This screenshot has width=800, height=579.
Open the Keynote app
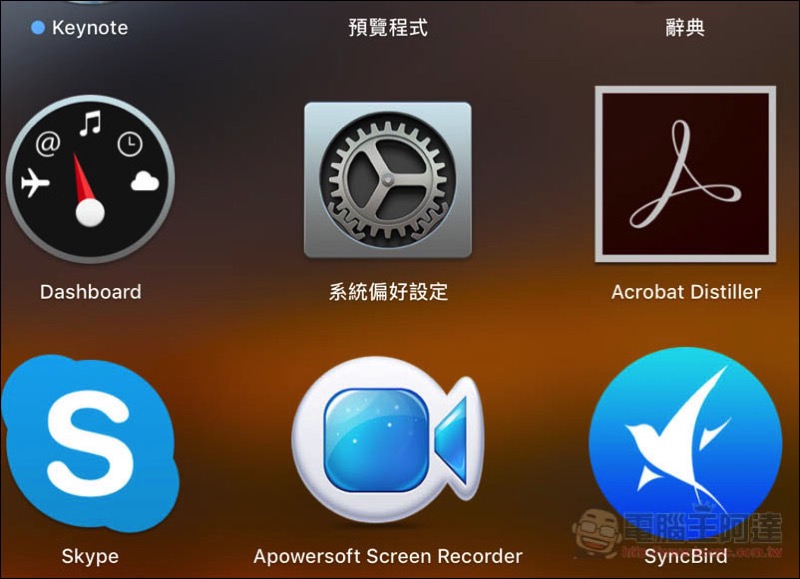[x=89, y=28]
